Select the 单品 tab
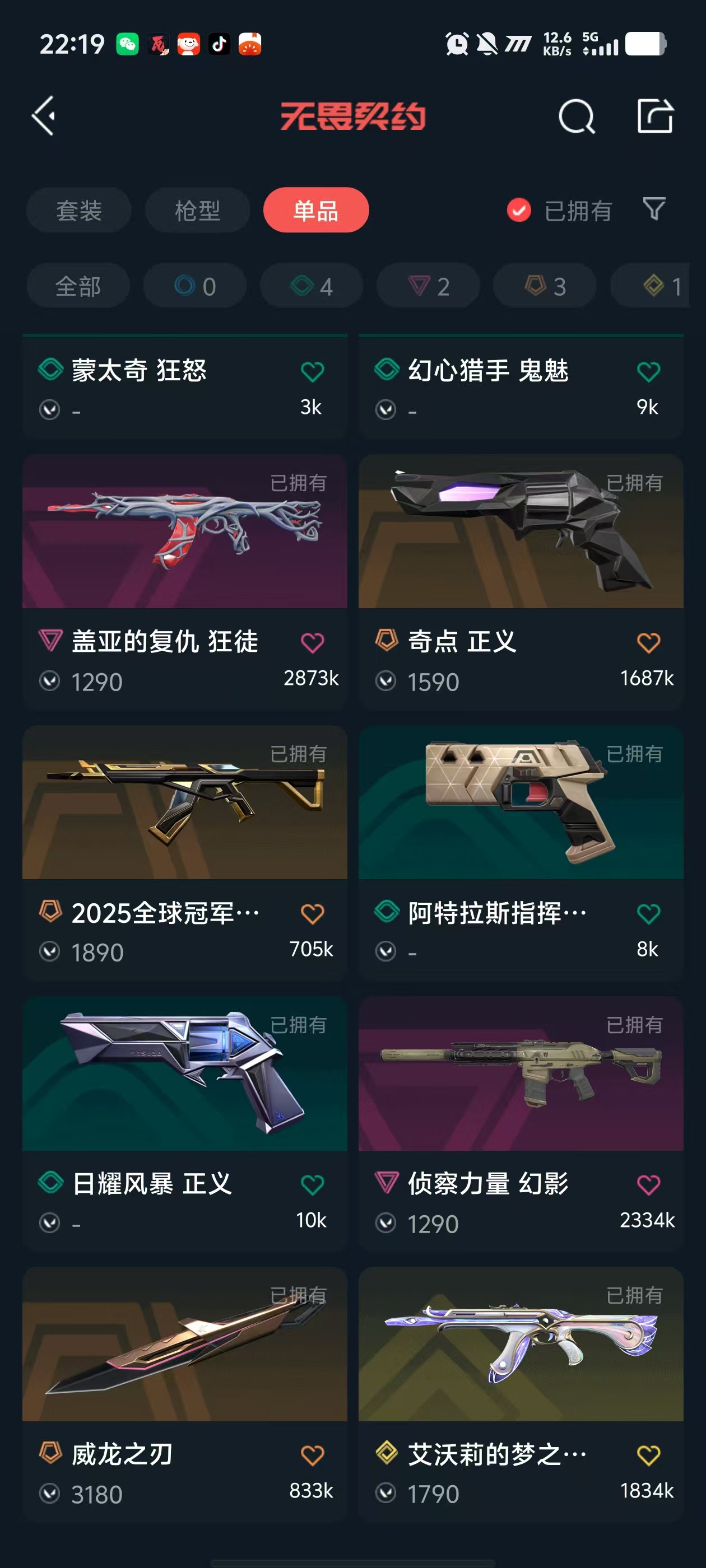Screen dimensions: 706x1568 click(x=315, y=211)
